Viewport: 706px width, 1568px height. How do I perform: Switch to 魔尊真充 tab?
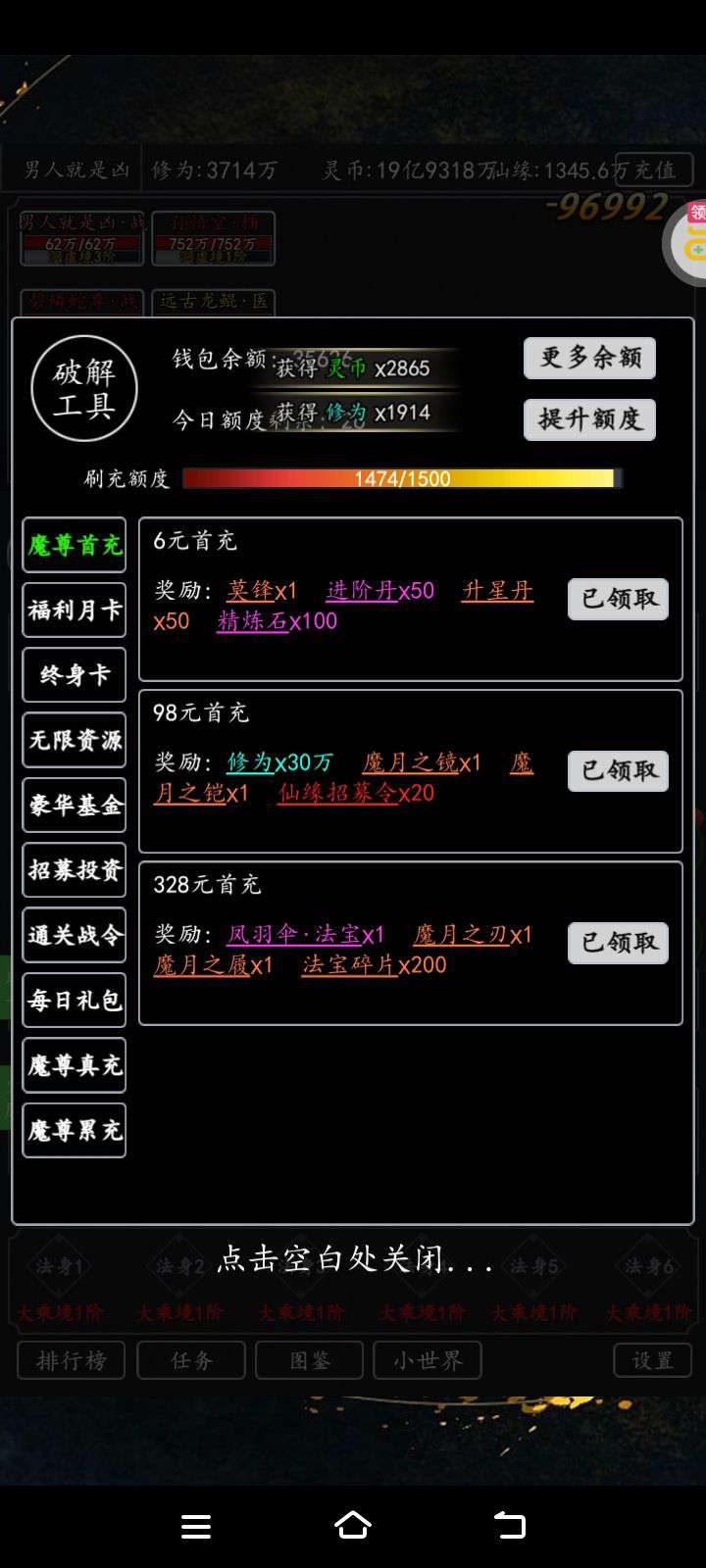(75, 1065)
